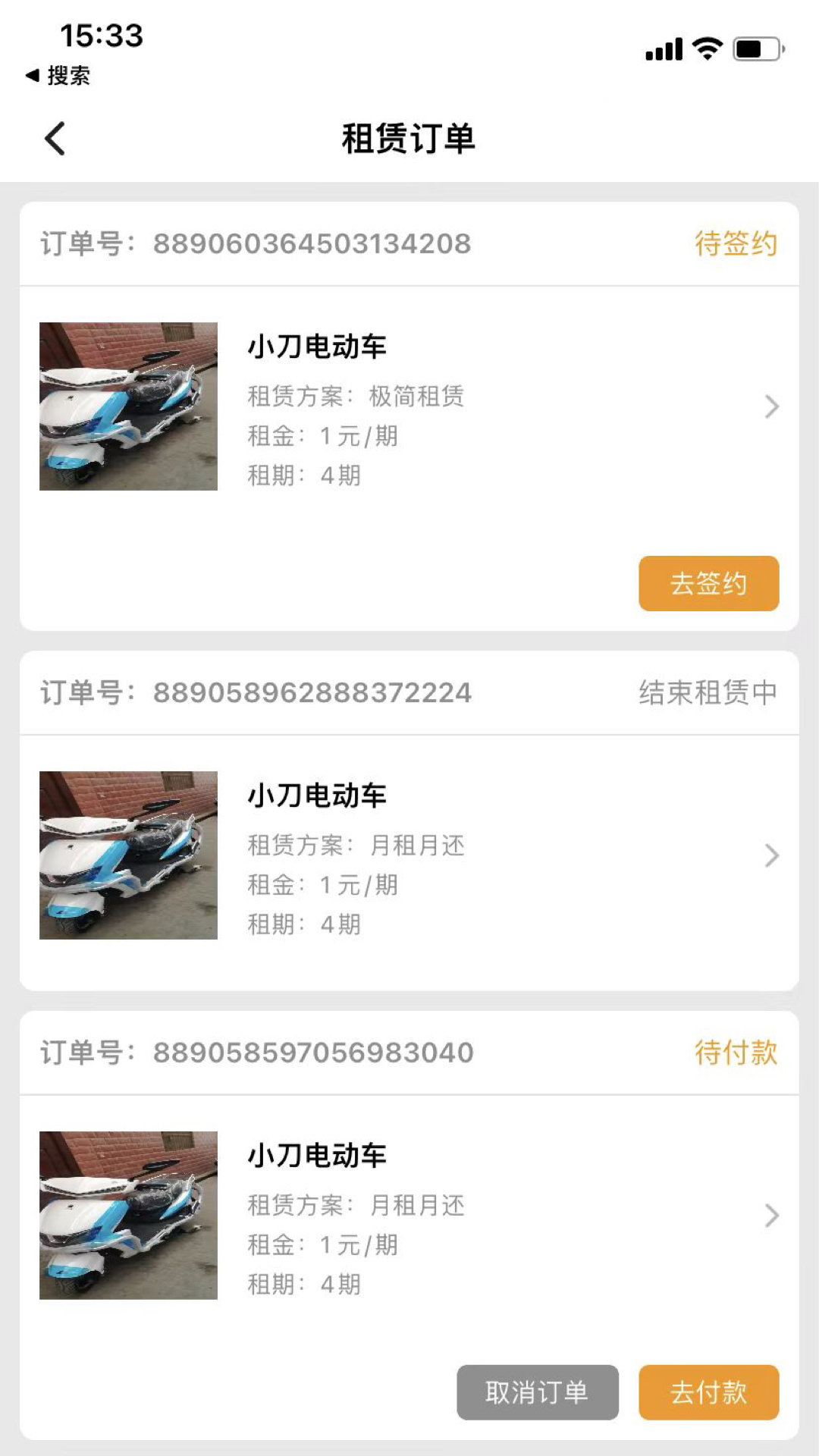Screen dimensions: 819x1456
Task: Tap the clock showing 15:33
Action: coord(101,36)
